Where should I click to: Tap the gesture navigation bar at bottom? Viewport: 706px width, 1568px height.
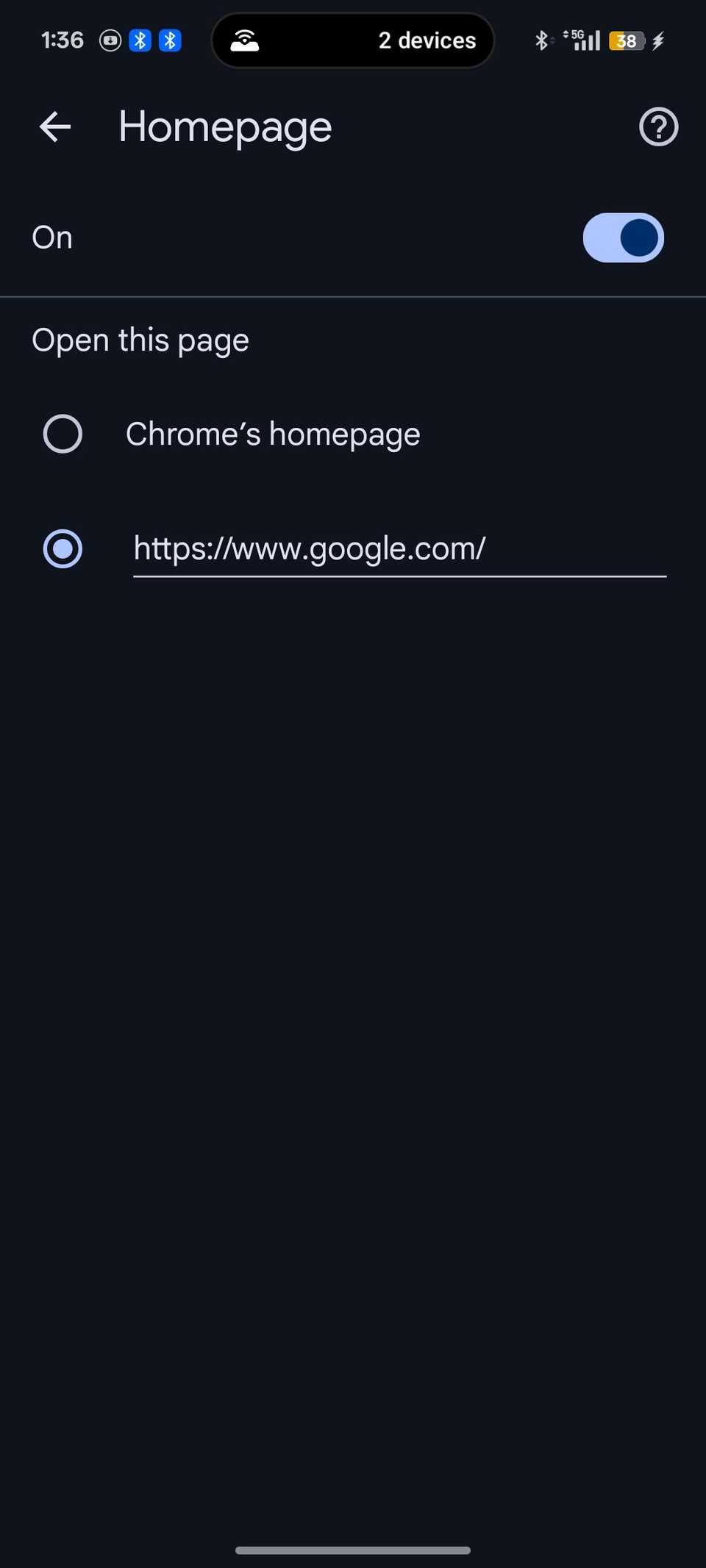click(x=353, y=1550)
